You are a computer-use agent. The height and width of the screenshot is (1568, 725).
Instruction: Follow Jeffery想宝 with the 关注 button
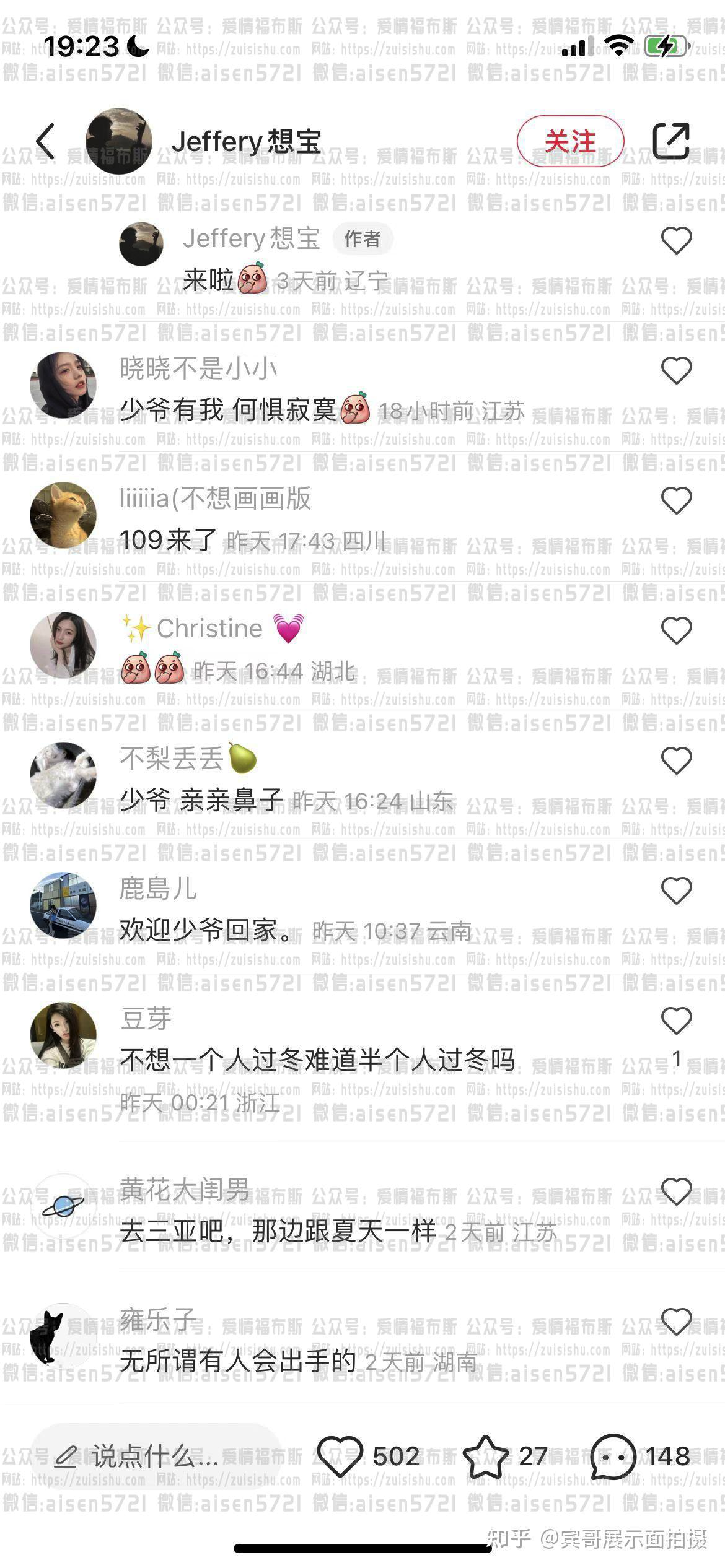point(570,141)
